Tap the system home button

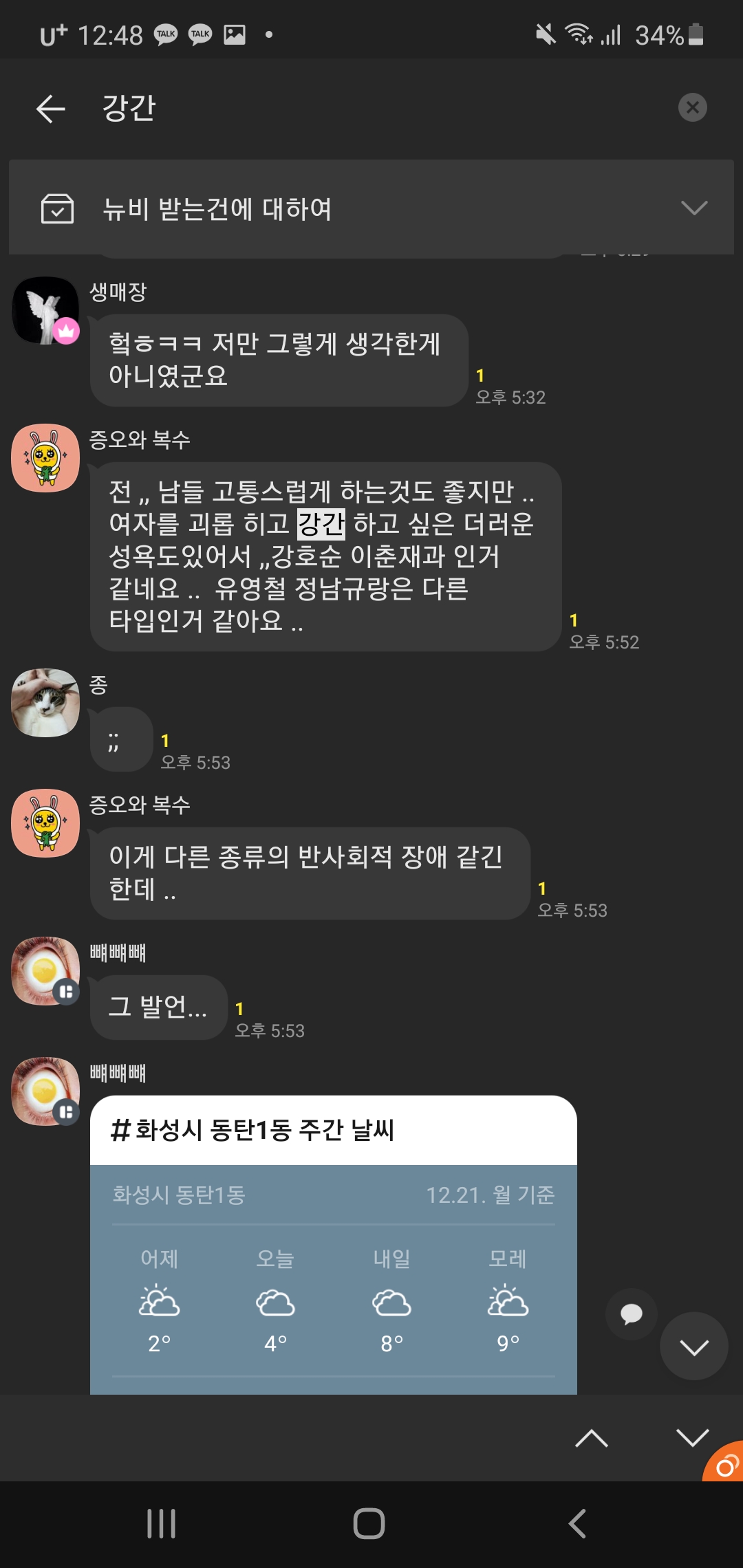click(x=369, y=1523)
